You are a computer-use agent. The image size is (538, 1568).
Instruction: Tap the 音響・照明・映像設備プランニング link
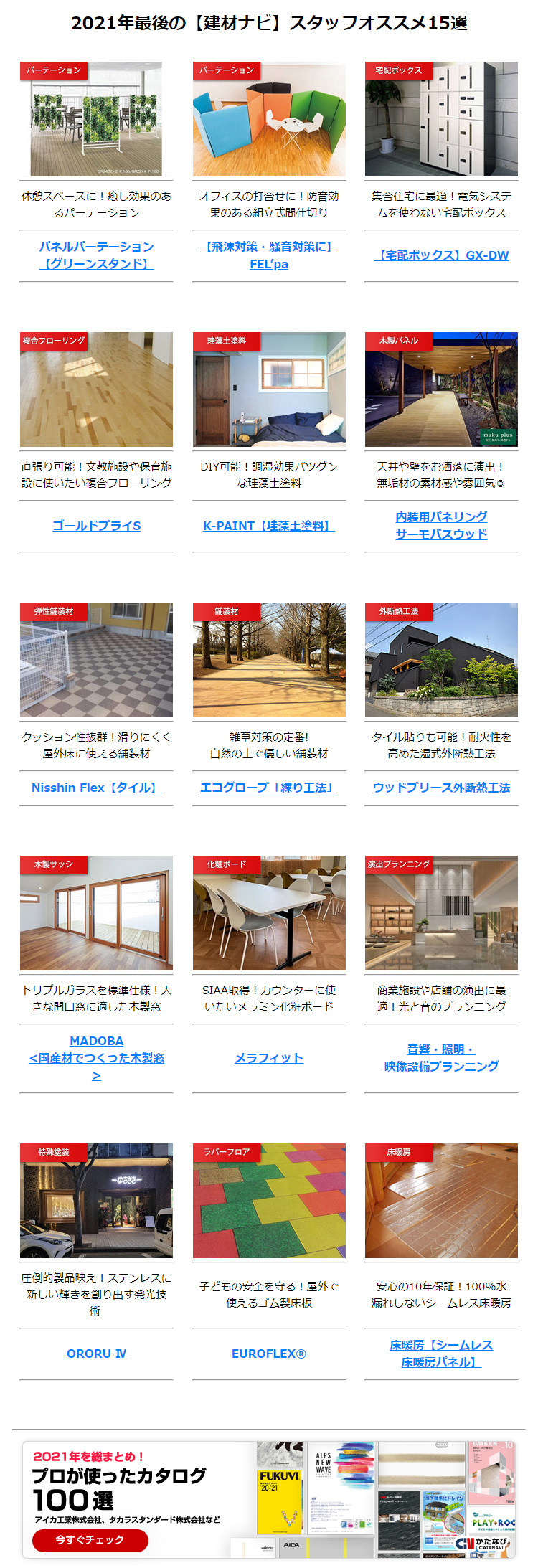tap(441, 1058)
